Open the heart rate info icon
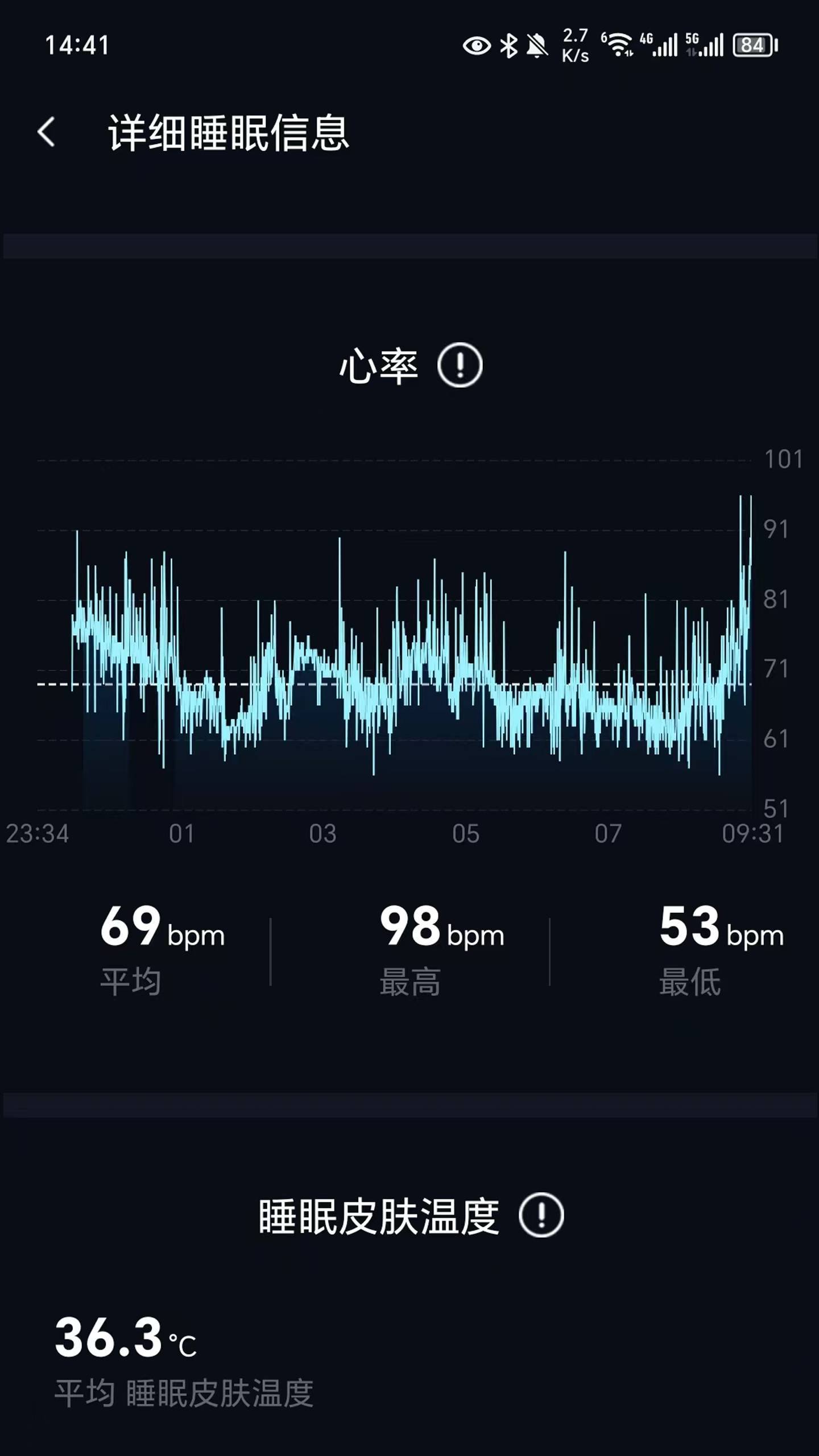Image resolution: width=819 pixels, height=1456 pixels. [460, 365]
